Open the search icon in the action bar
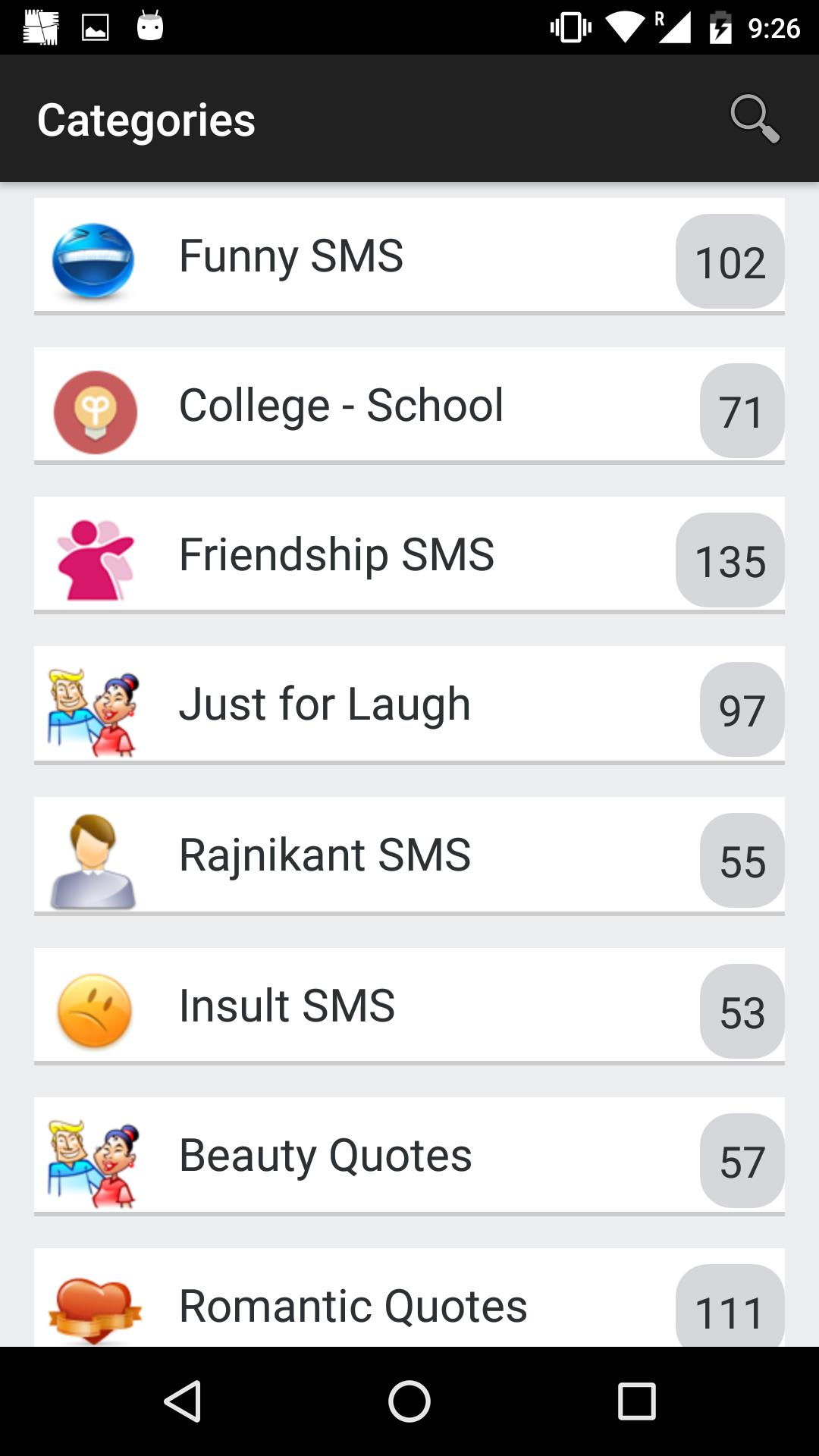819x1456 pixels. [752, 119]
